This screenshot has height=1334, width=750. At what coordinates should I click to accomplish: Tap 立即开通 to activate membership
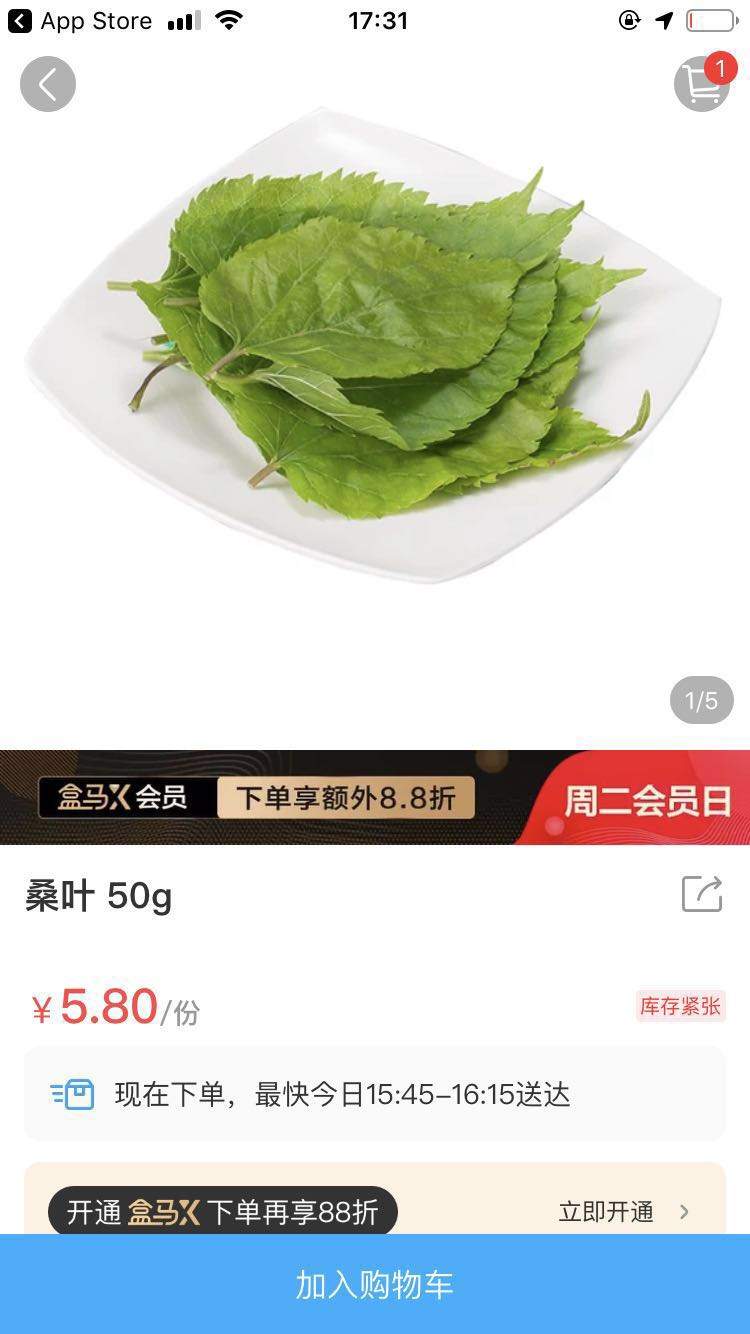pyautogui.click(x=622, y=1212)
